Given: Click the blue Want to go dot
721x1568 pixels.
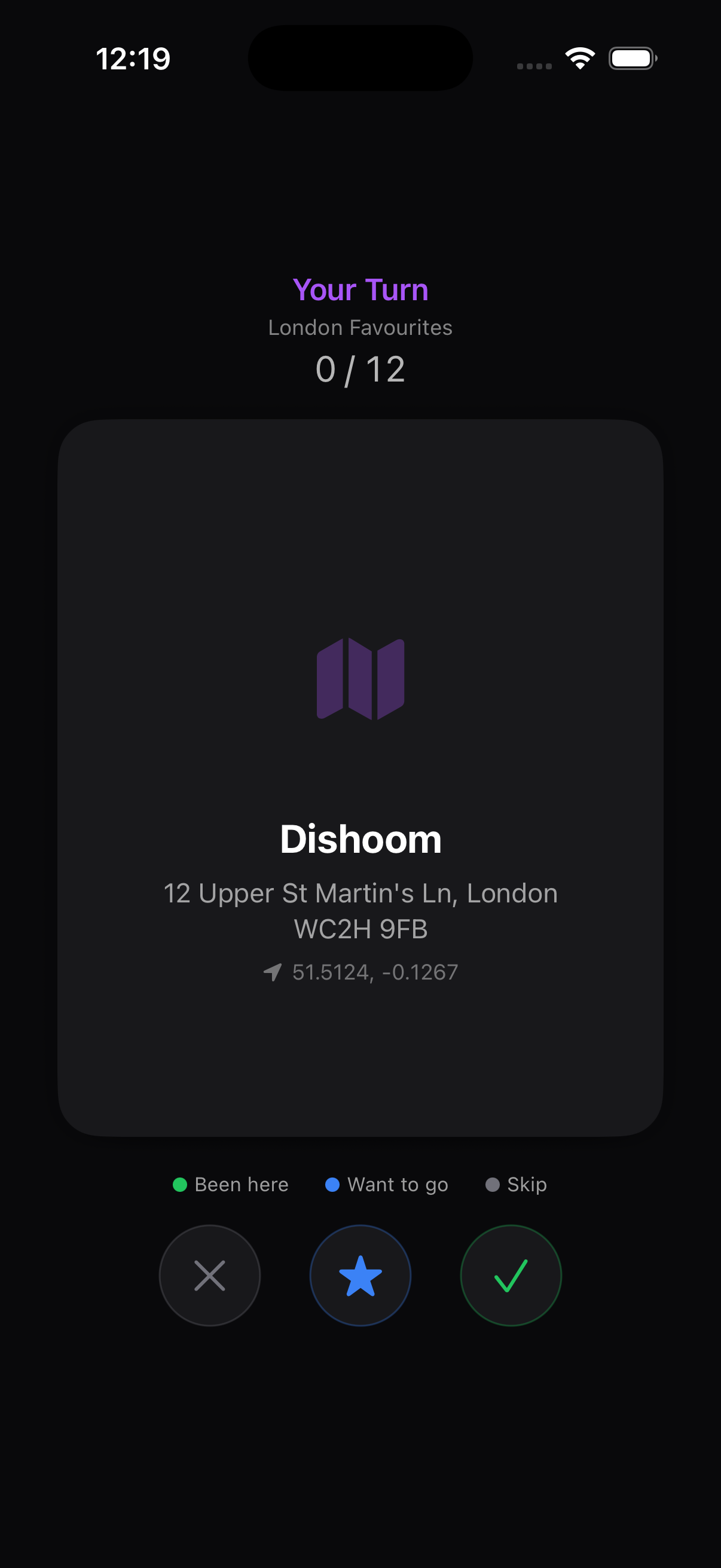Looking at the screenshot, I should point(332,1183).
